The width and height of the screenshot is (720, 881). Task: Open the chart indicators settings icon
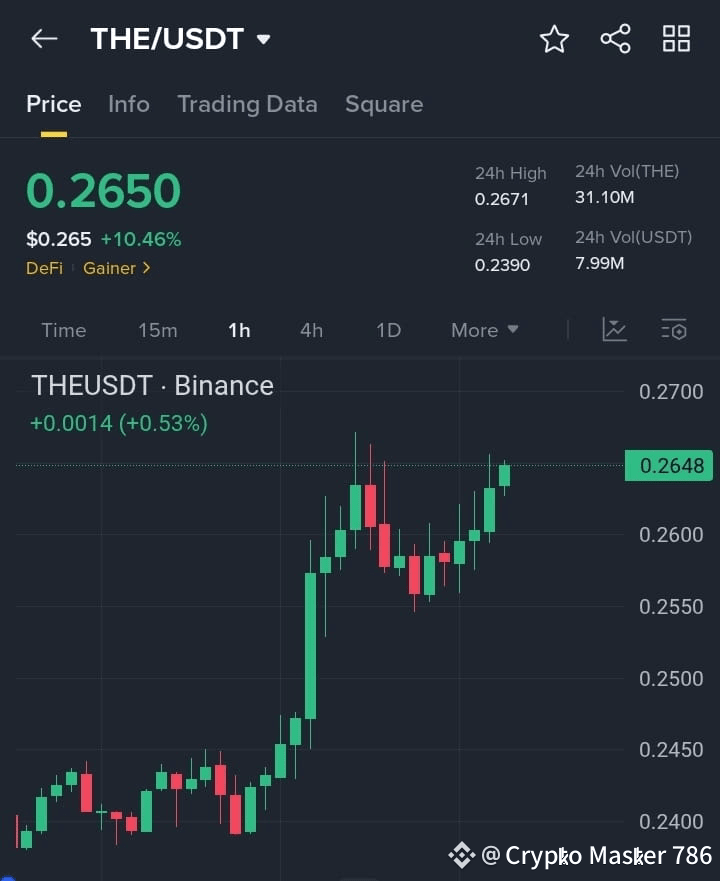[672, 330]
